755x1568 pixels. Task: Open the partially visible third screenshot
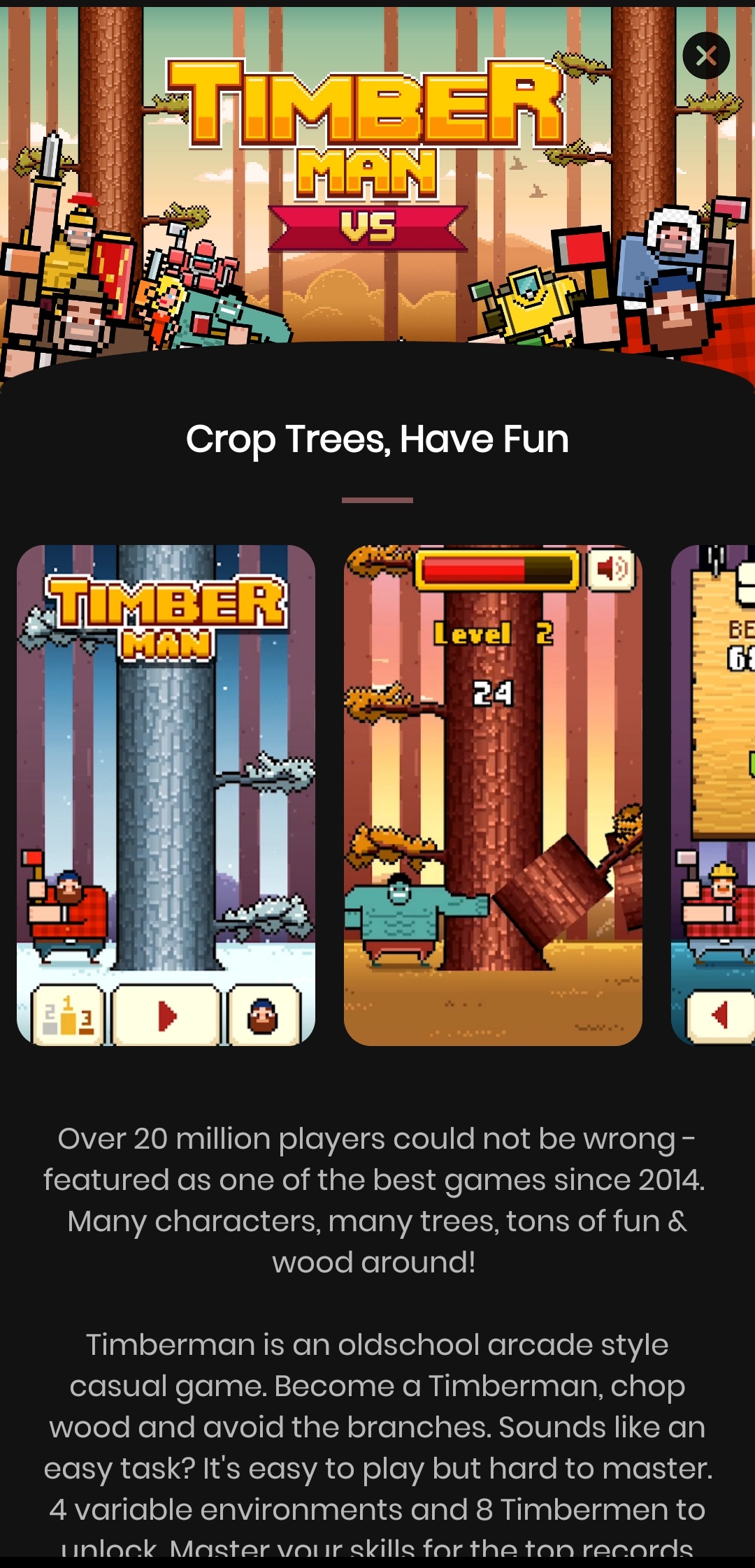[714, 794]
